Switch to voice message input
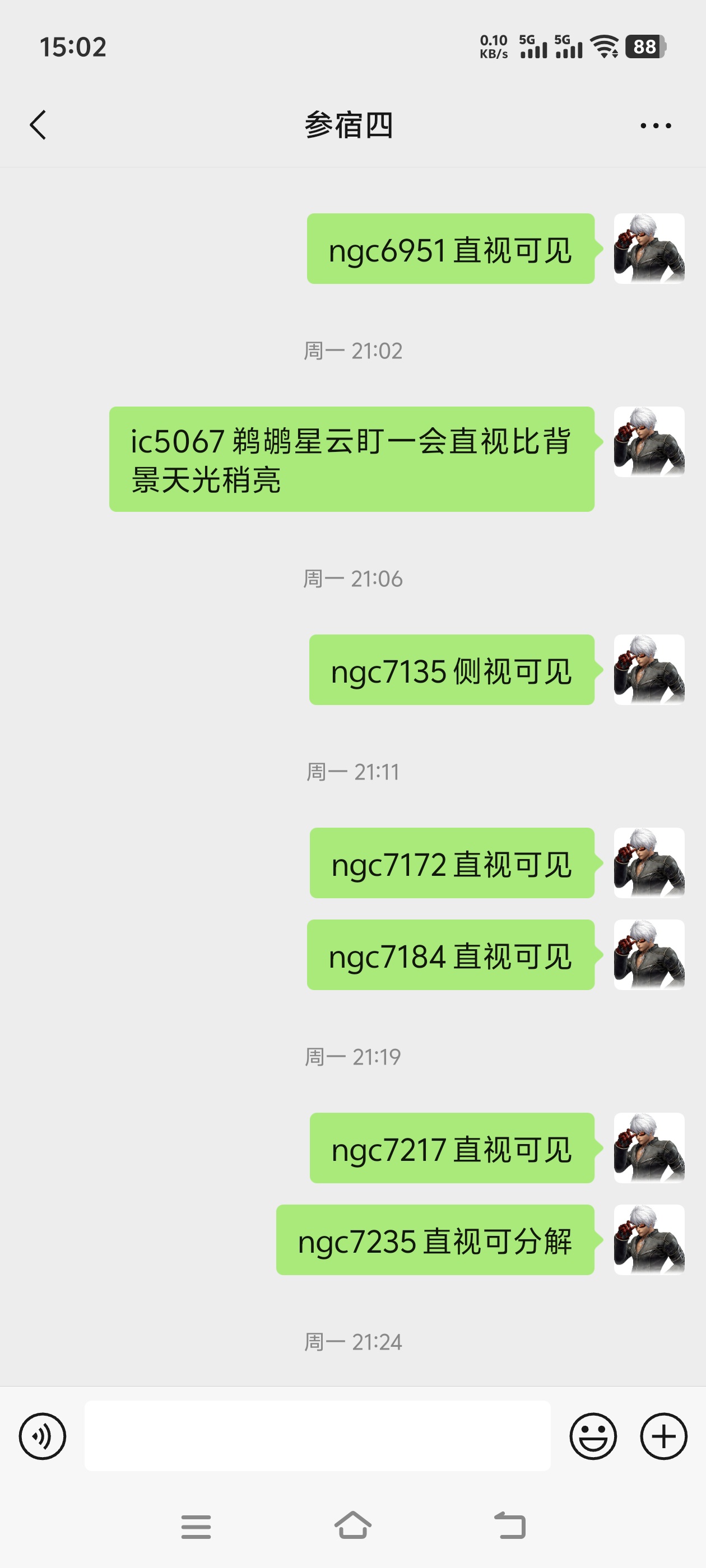 click(x=42, y=1436)
